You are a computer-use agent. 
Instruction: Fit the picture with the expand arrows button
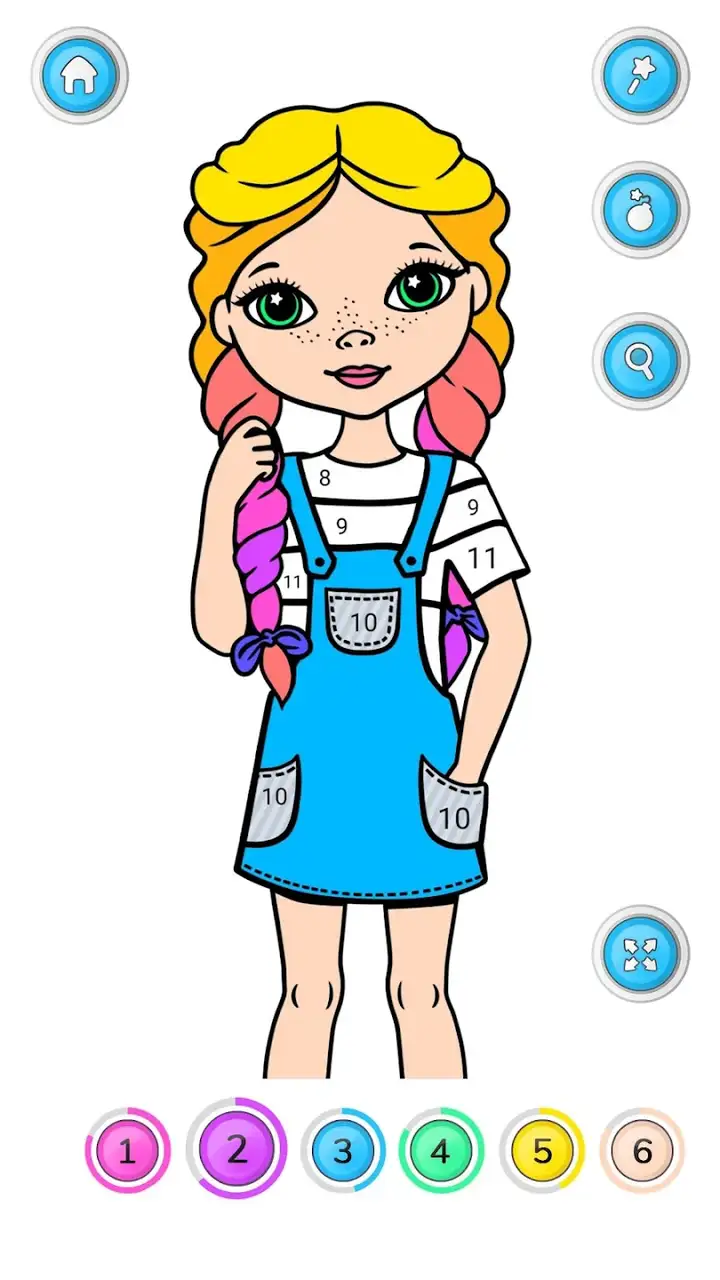[641, 953]
